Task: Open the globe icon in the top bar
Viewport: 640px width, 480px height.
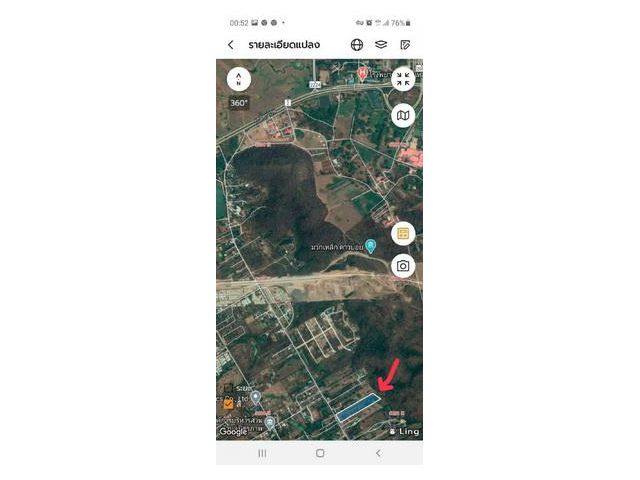Action: click(357, 45)
